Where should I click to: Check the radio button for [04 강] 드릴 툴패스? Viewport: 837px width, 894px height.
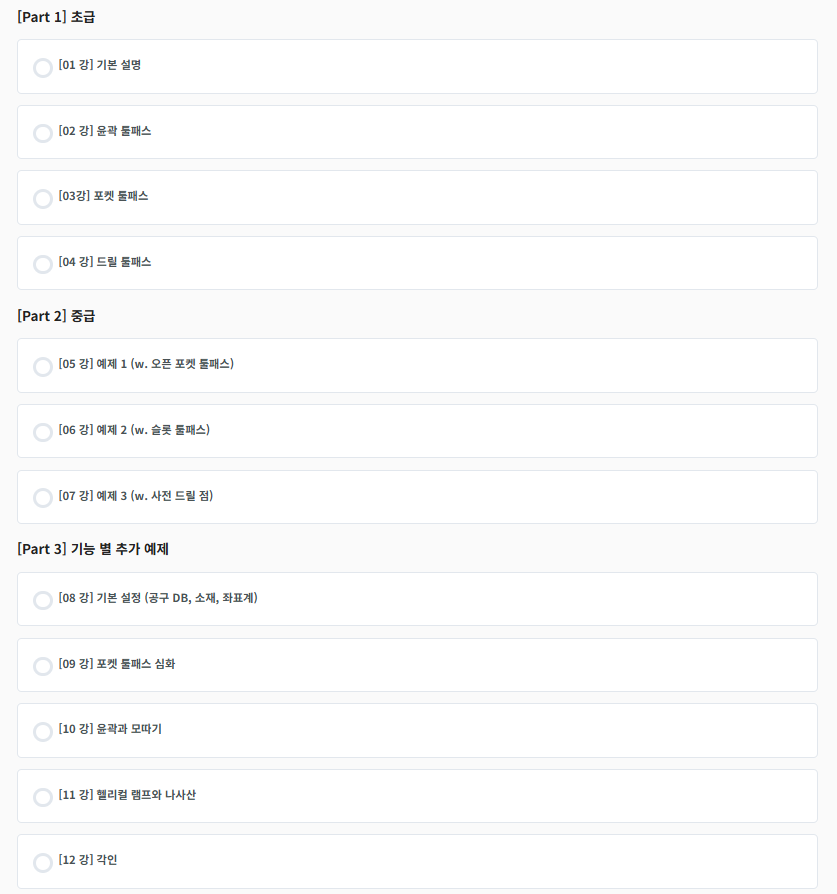click(x=43, y=264)
